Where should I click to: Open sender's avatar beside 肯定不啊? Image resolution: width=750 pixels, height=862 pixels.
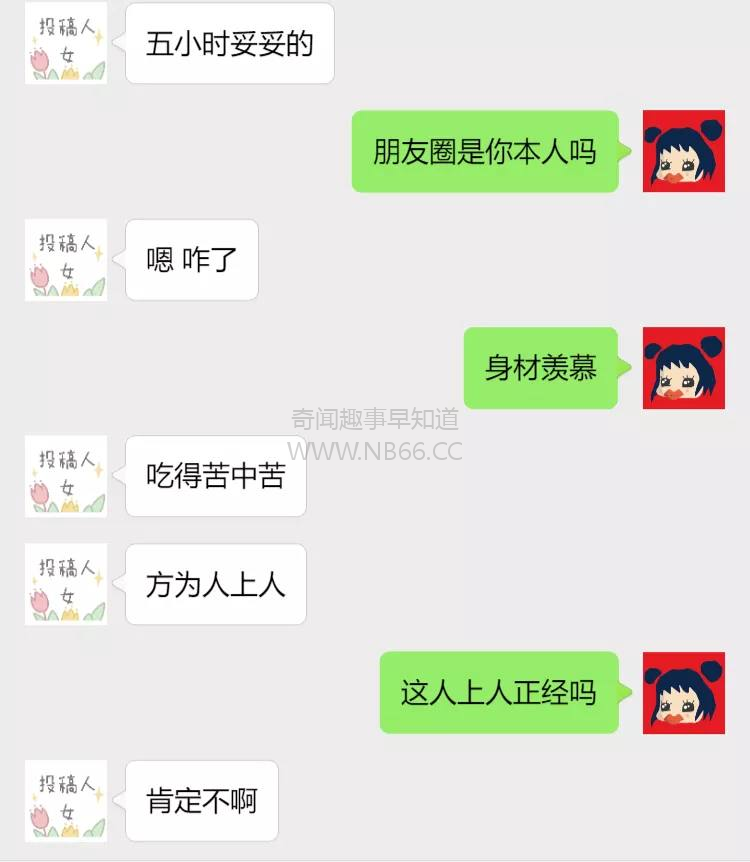point(66,800)
